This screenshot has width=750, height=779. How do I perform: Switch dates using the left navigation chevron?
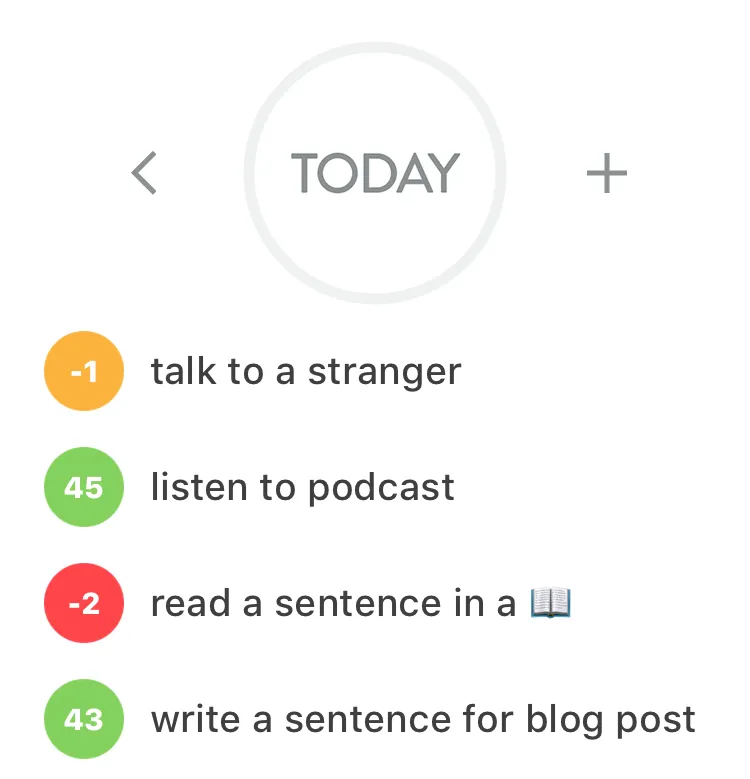pos(146,171)
